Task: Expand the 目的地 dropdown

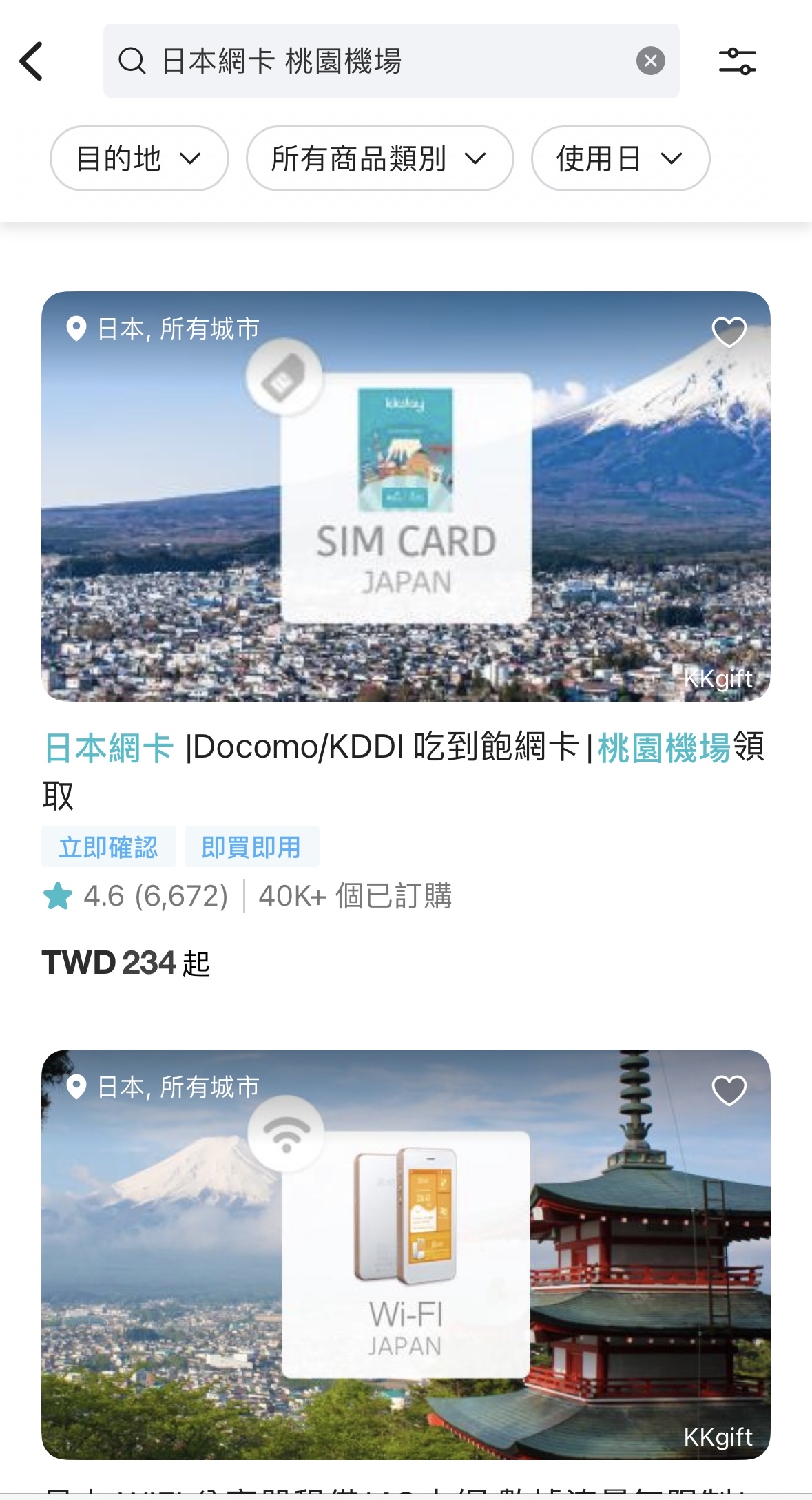Action: click(139, 158)
